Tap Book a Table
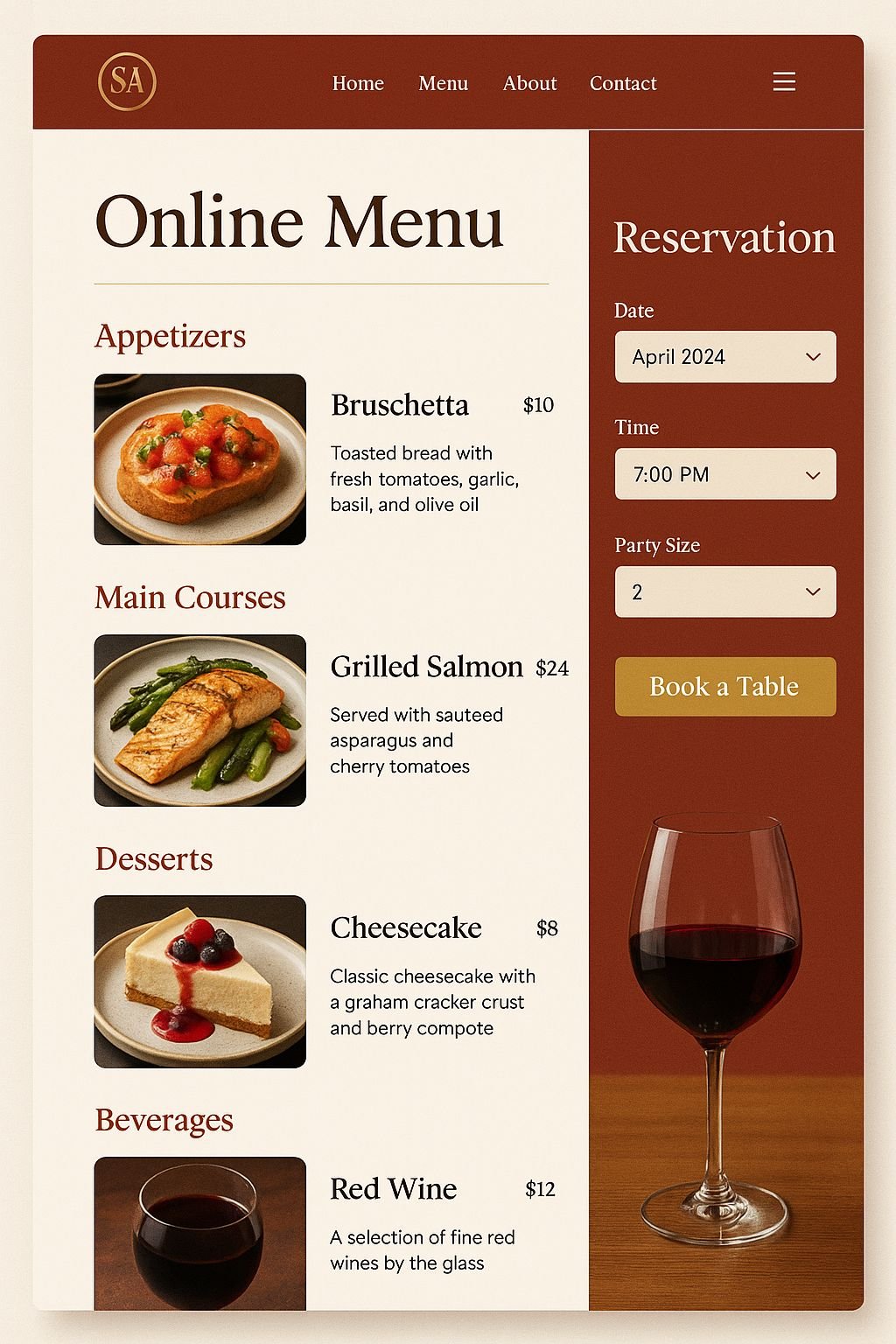 (x=724, y=687)
